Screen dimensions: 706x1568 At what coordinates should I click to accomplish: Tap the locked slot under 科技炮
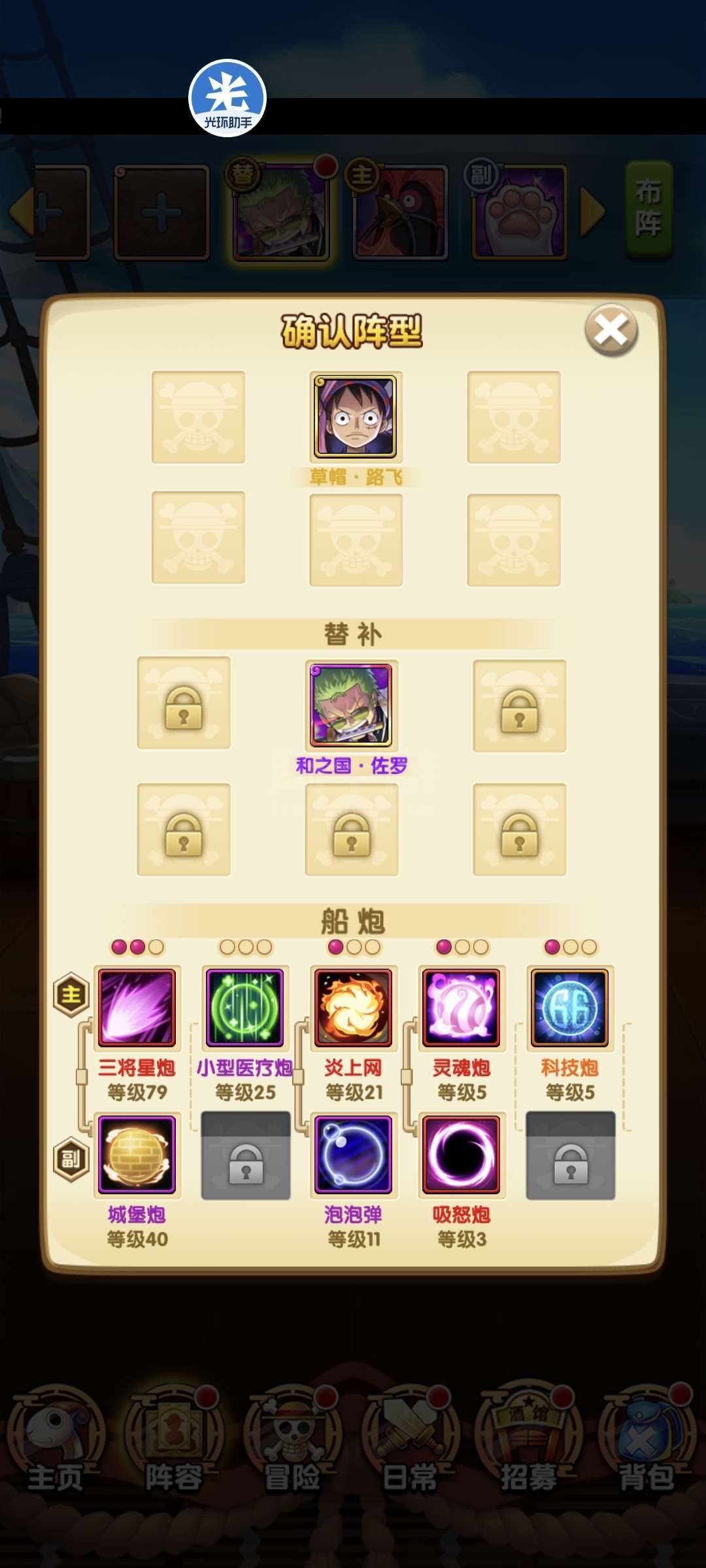tap(571, 1156)
